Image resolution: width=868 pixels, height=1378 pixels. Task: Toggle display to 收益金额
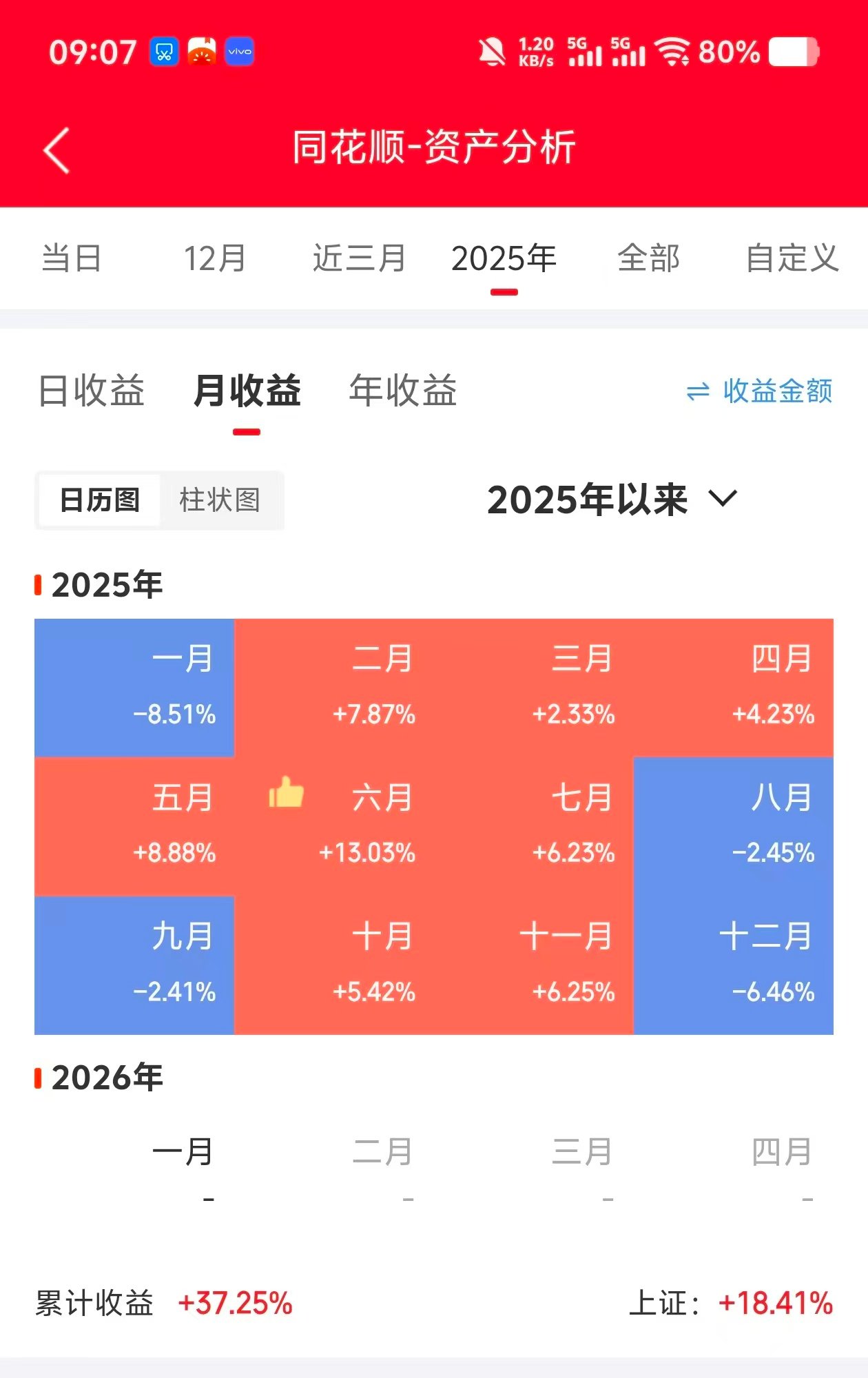pos(760,391)
